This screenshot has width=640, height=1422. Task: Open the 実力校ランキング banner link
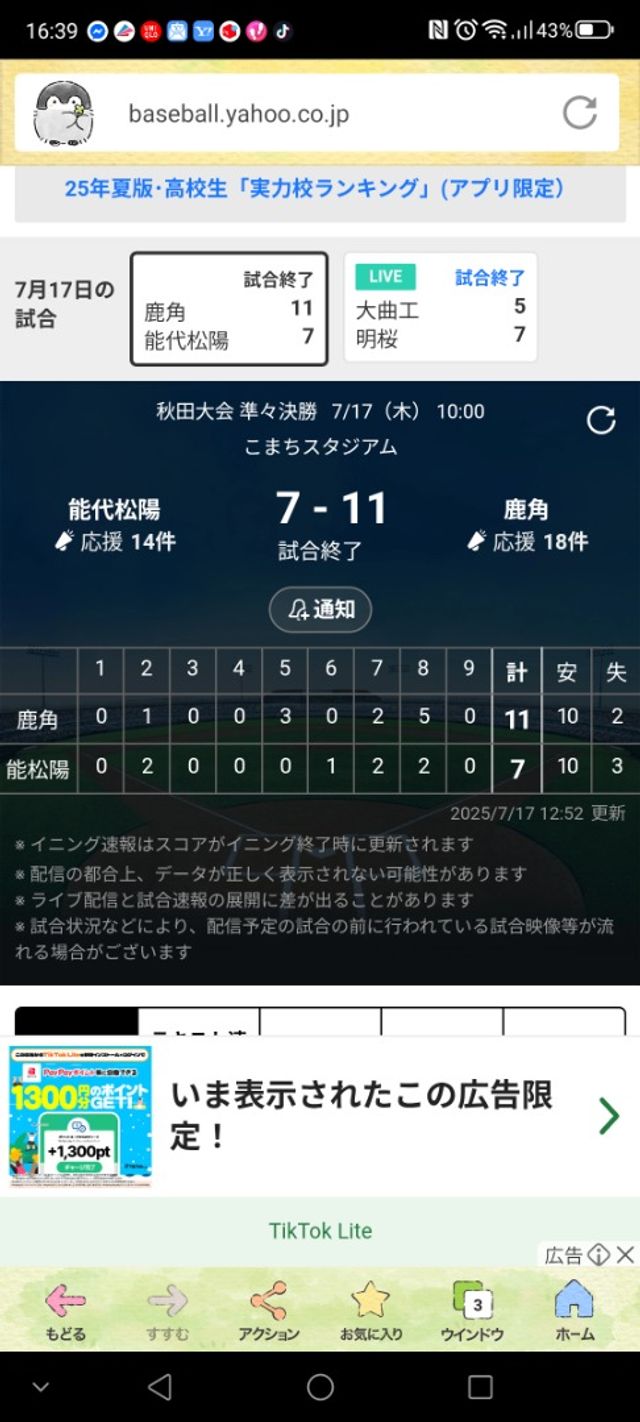pyautogui.click(x=315, y=189)
